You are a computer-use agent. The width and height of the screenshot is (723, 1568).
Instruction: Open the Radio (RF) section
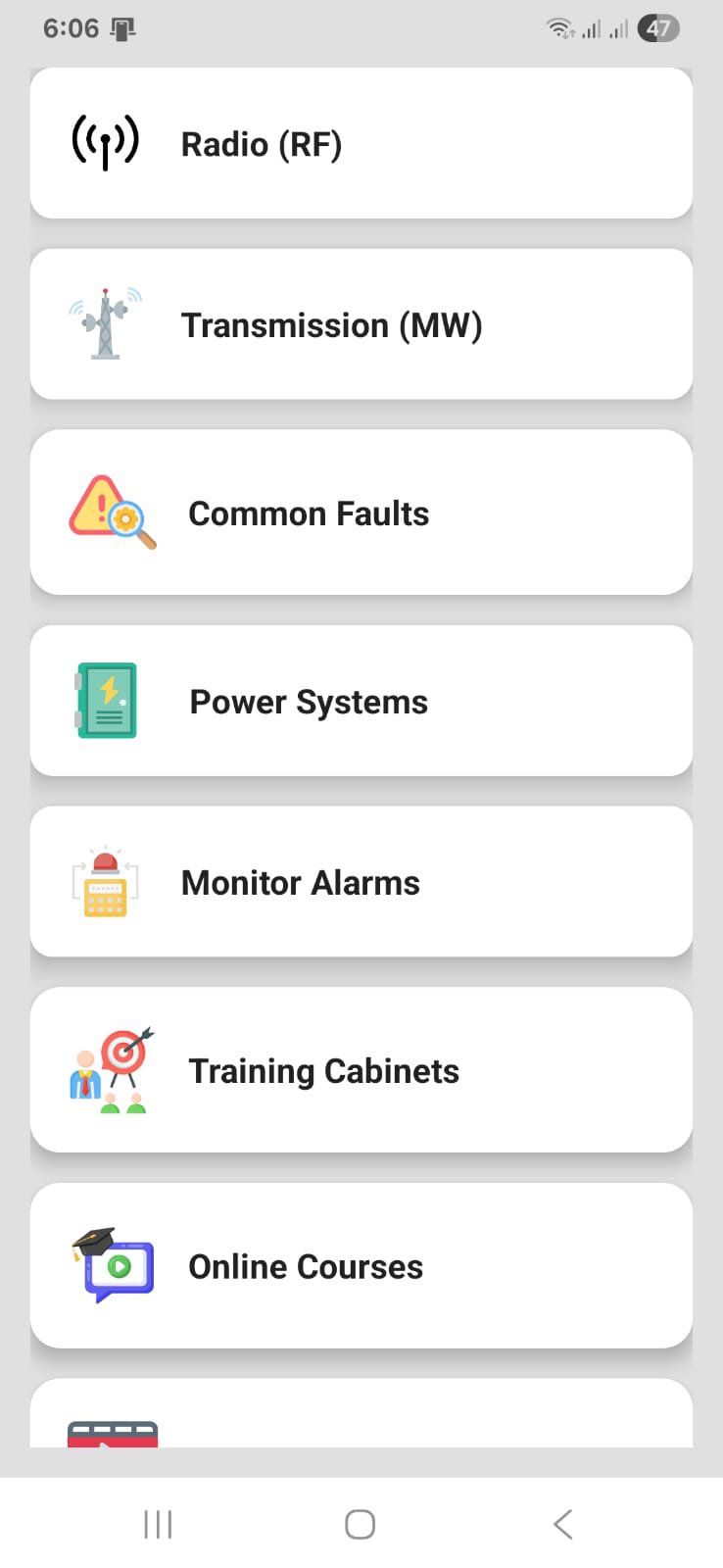tap(361, 144)
